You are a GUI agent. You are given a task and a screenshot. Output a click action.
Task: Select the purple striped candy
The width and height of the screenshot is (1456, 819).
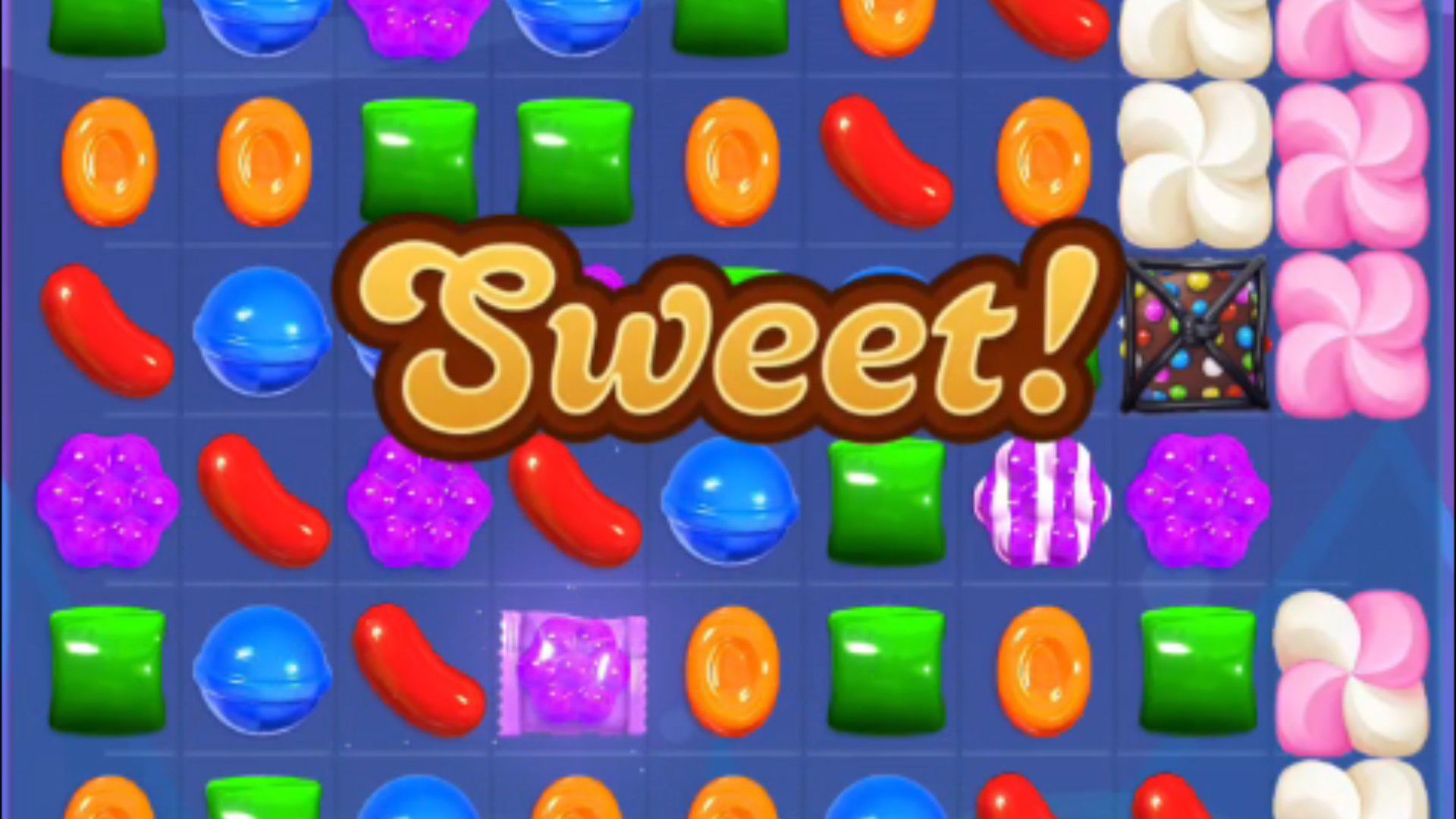tap(1042, 502)
